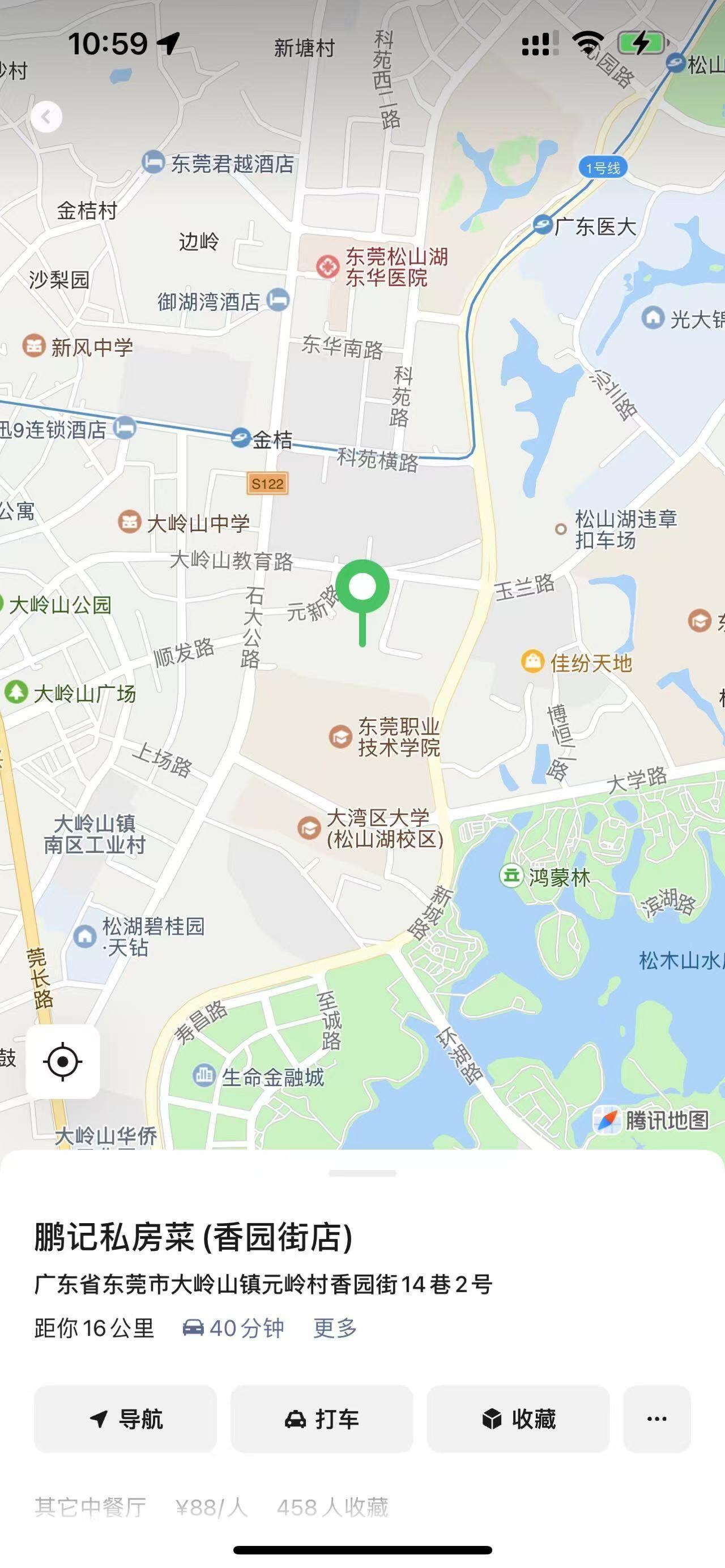
Task: Select 佳纷天地 mall on the map
Action: [532, 661]
